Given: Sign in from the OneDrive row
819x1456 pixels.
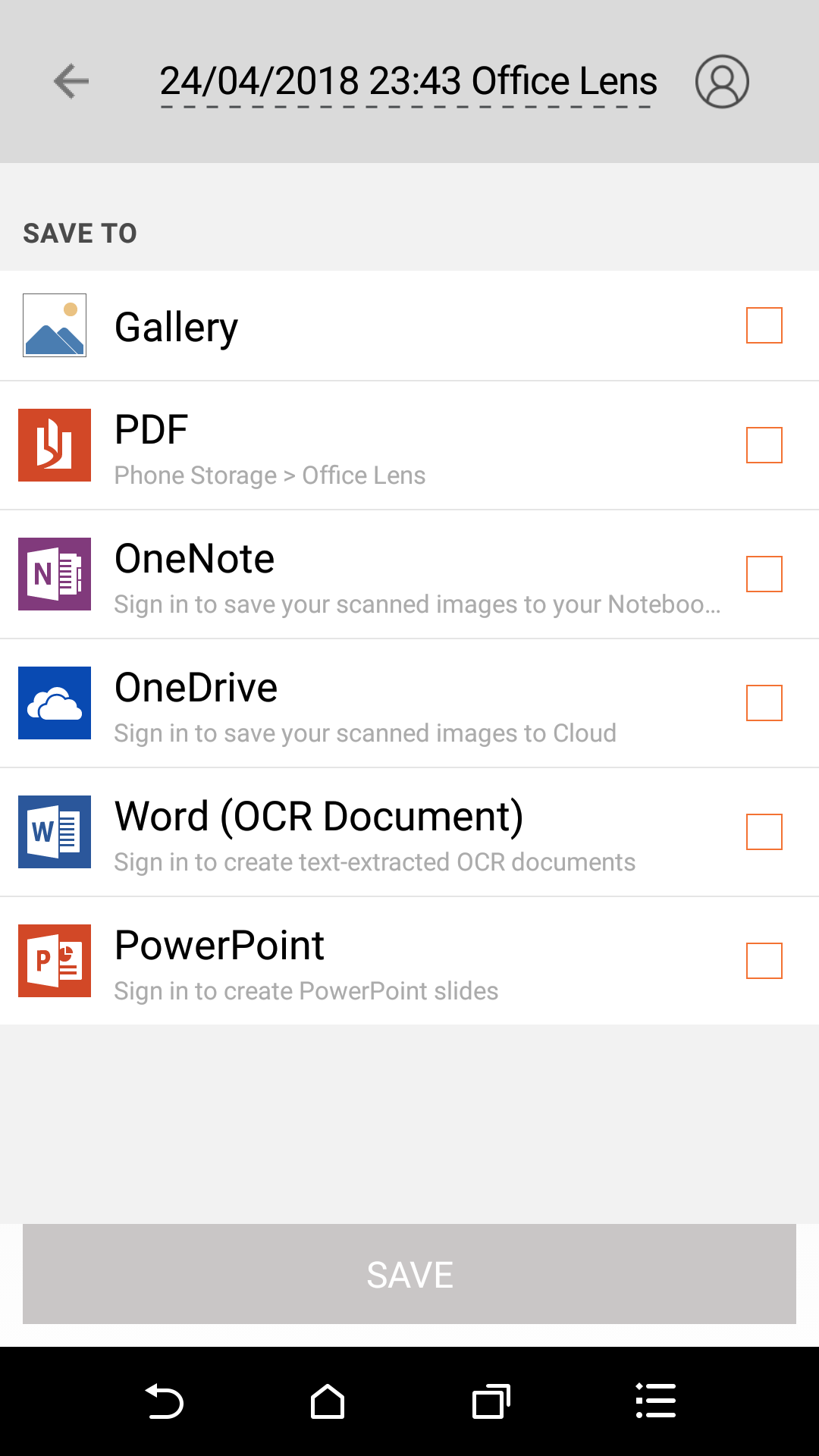Looking at the screenshot, I should click(x=366, y=733).
